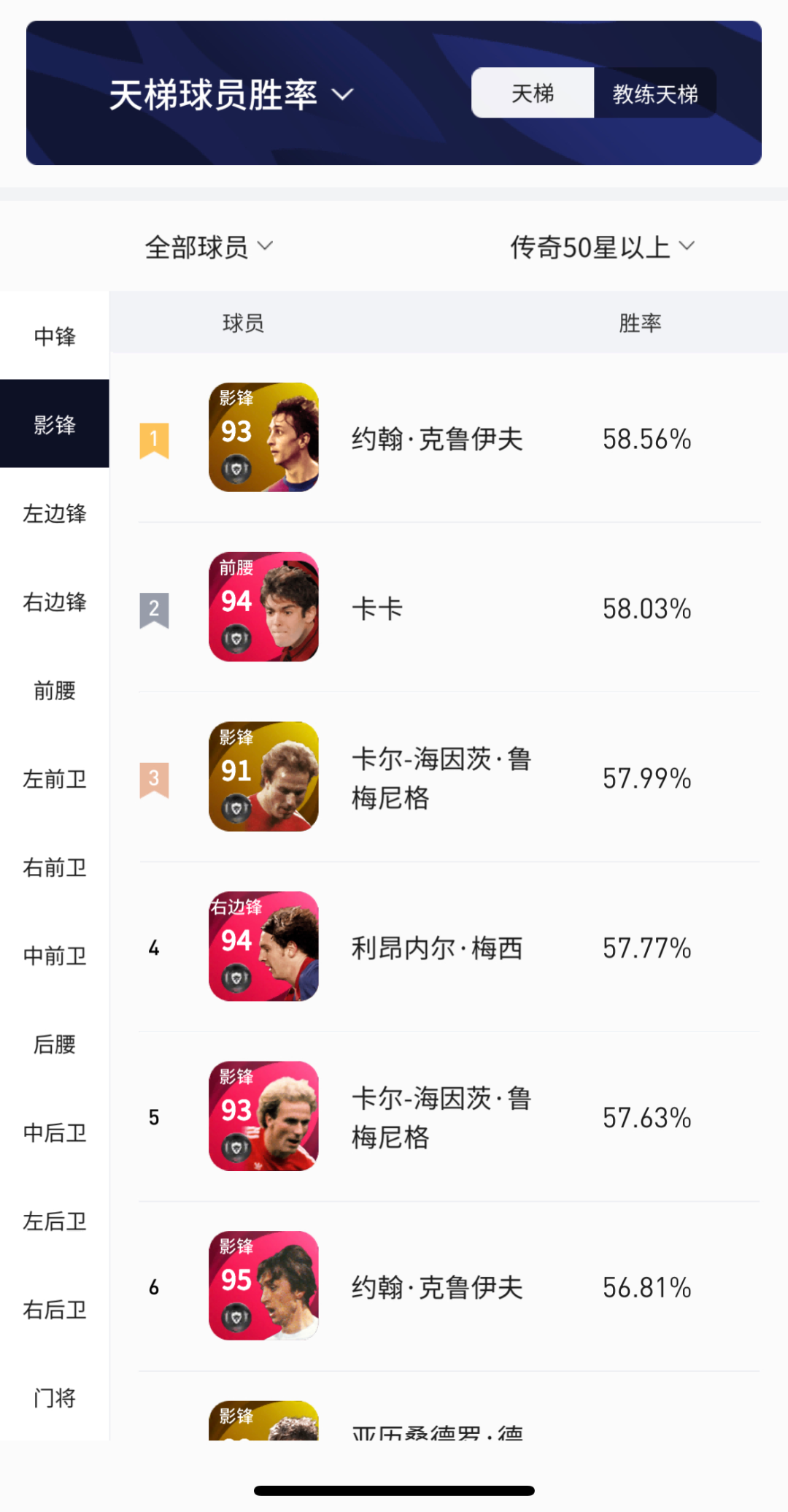Open the 传奇50星以上 rank filter

602,247
